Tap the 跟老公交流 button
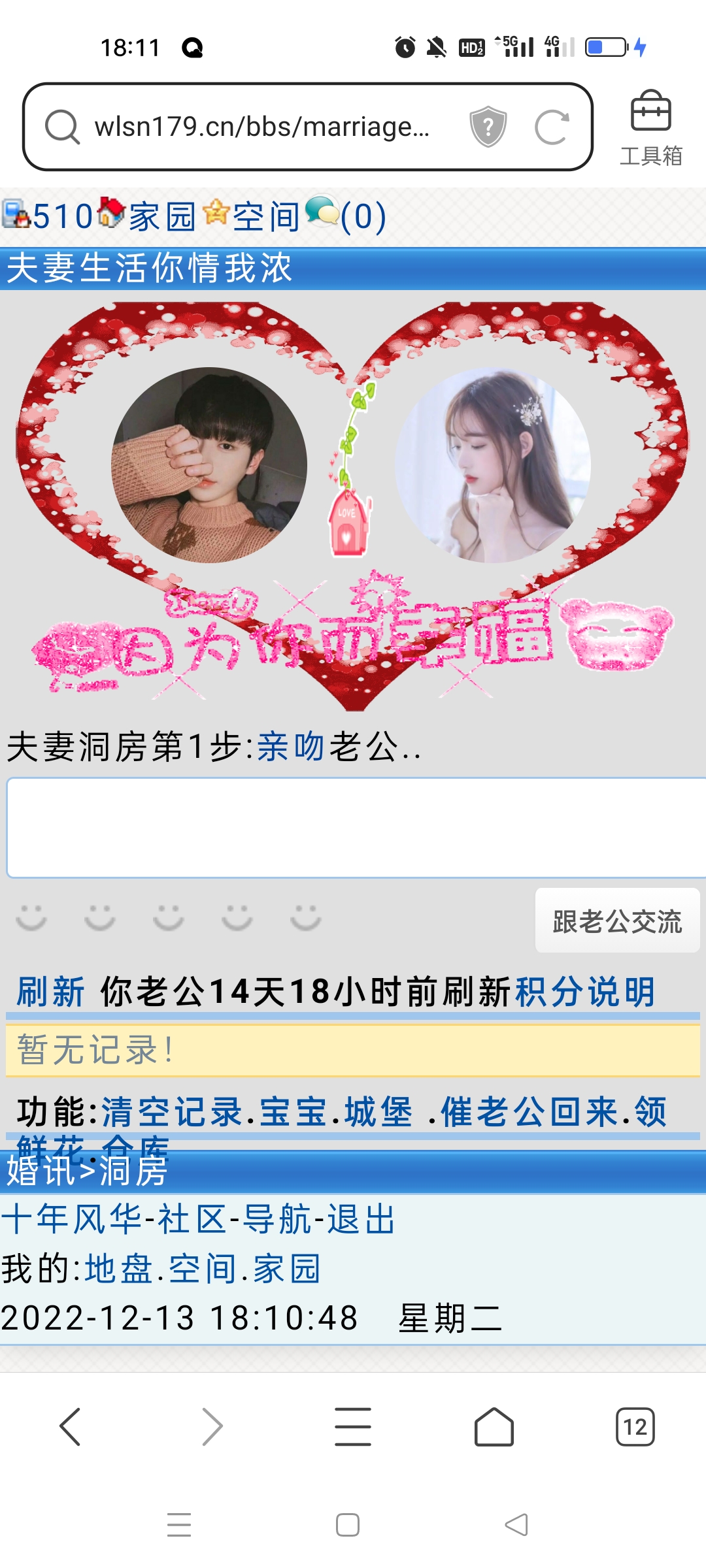Viewport: 706px width, 1568px height. (x=617, y=921)
